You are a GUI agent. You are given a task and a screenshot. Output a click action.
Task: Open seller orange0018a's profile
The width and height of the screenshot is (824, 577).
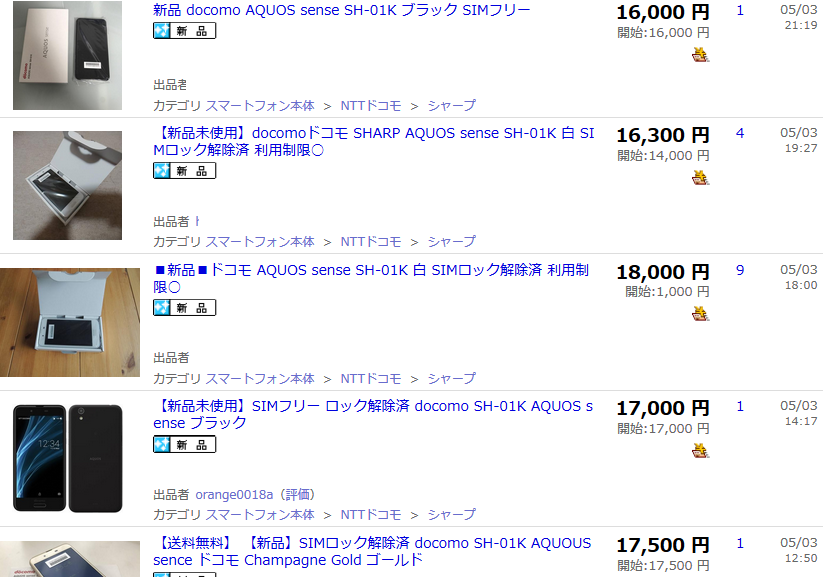234,495
